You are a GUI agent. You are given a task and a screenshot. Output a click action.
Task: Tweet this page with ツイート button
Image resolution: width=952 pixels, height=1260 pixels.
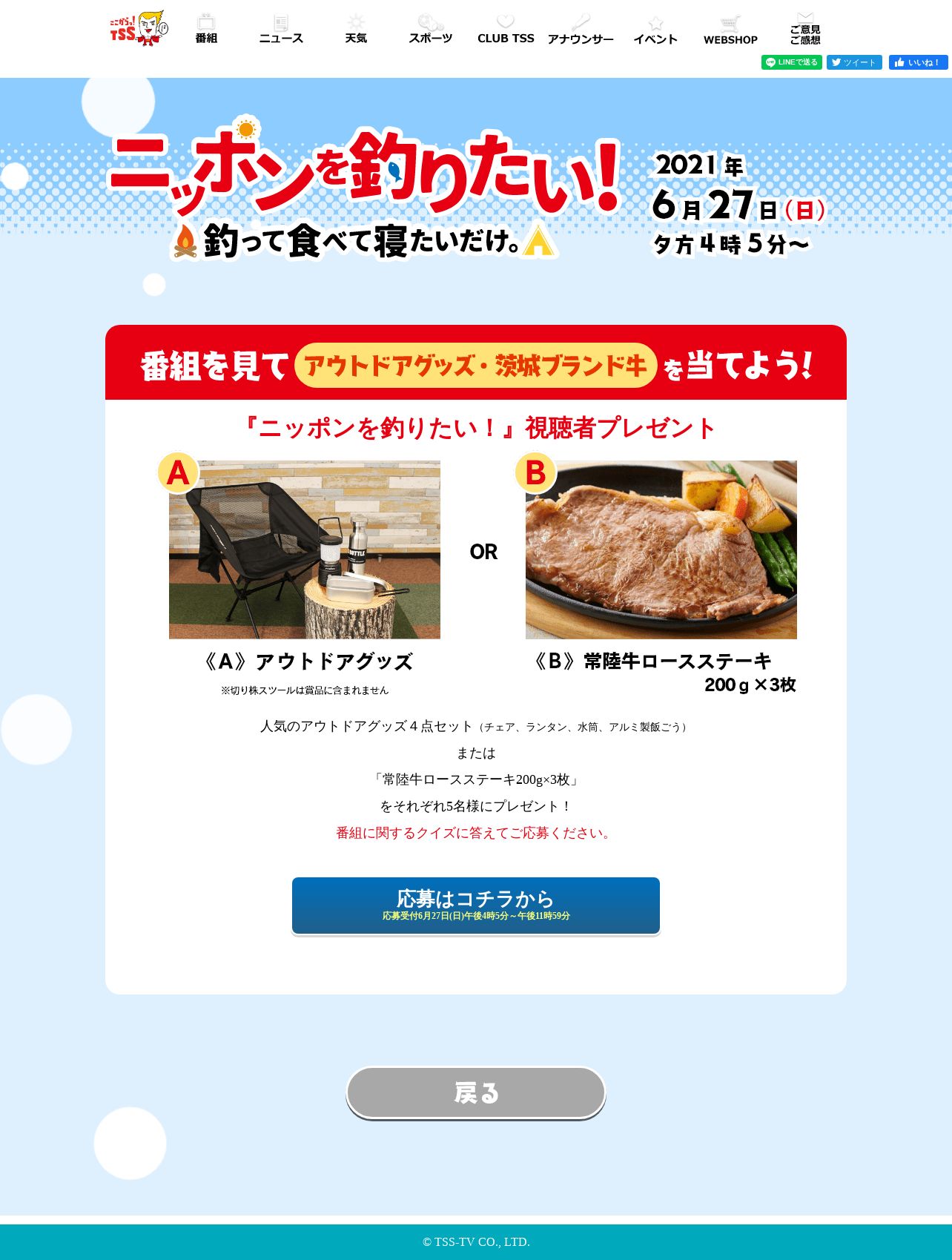coord(854,62)
